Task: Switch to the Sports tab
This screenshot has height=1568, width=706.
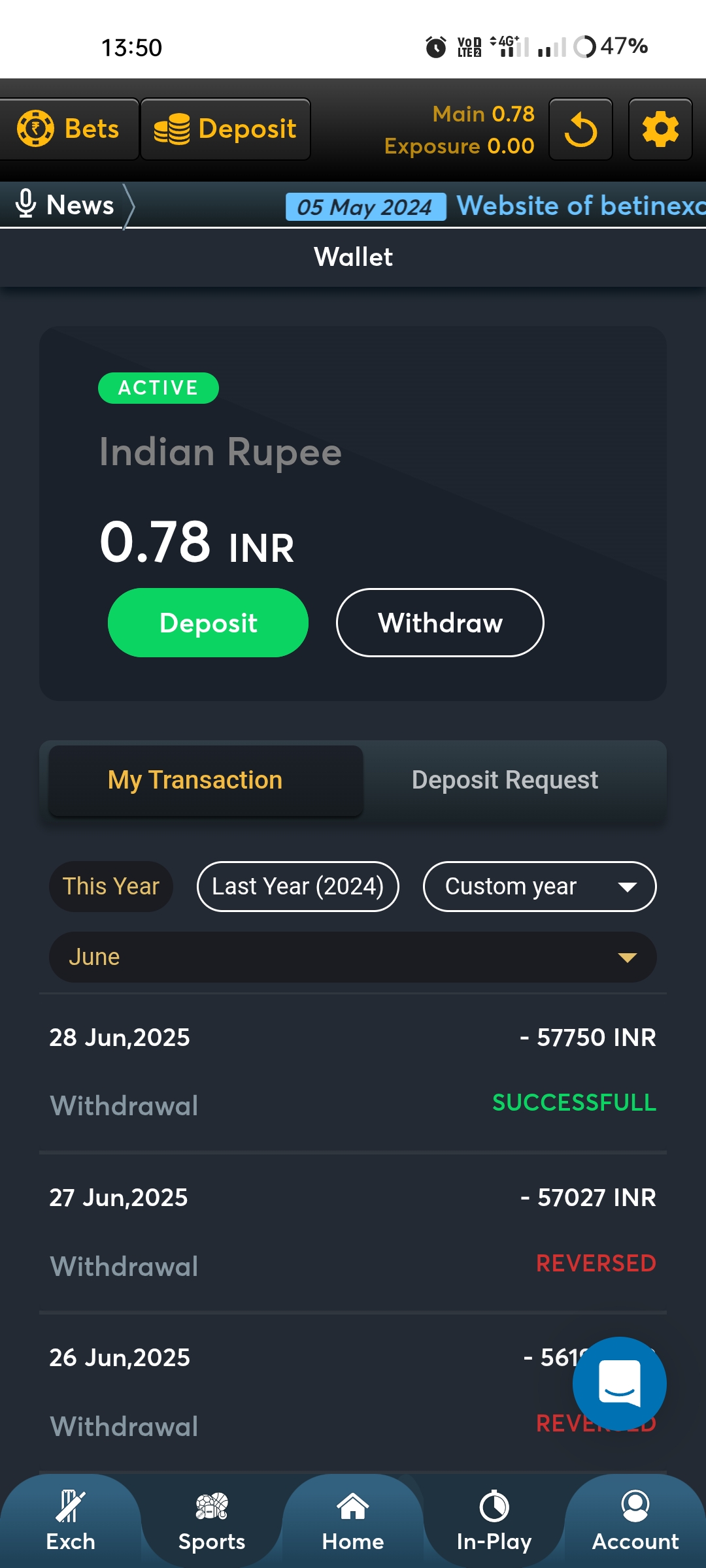Action: click(212, 1524)
